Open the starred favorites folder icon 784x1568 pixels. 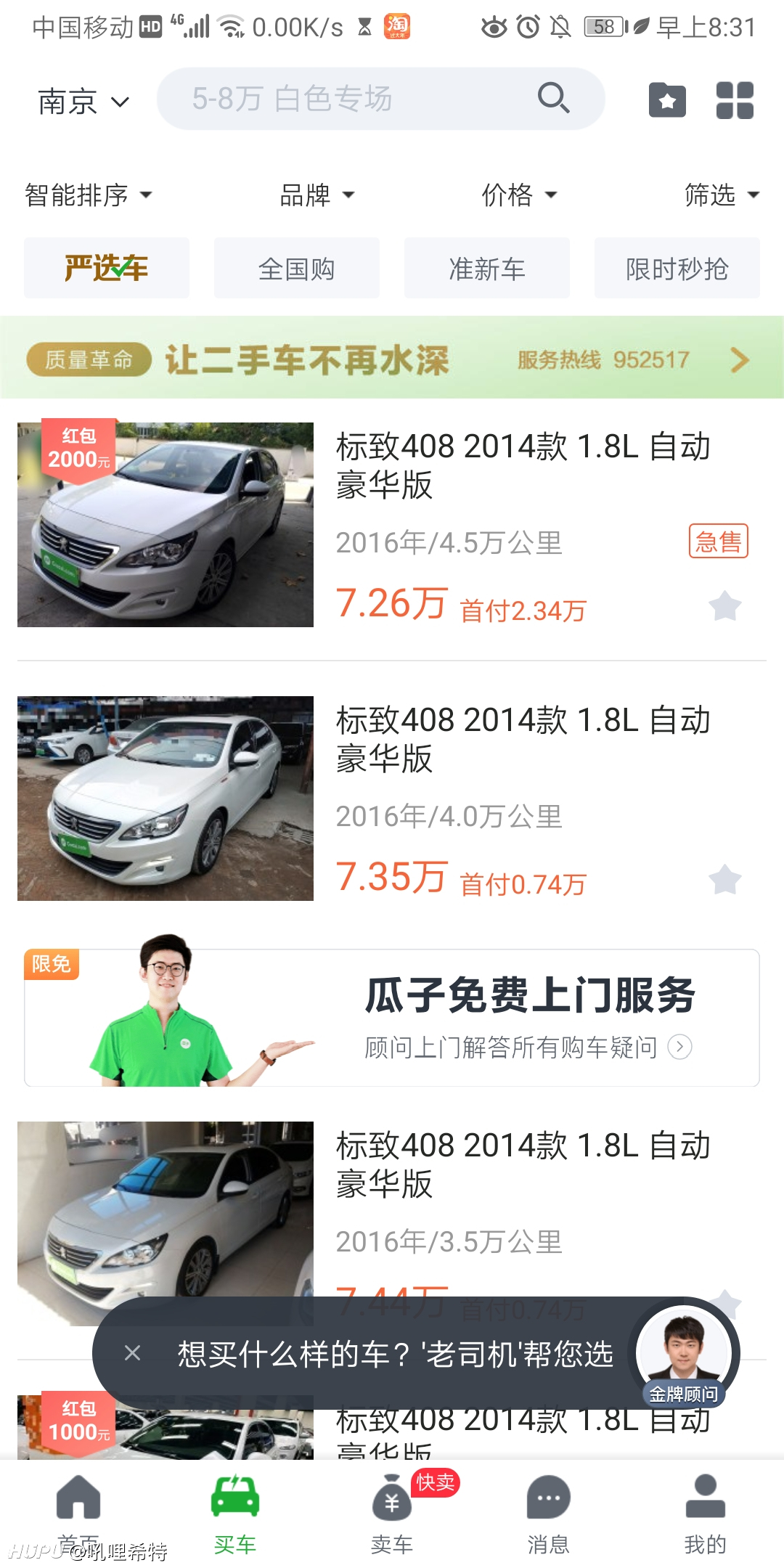[667, 100]
